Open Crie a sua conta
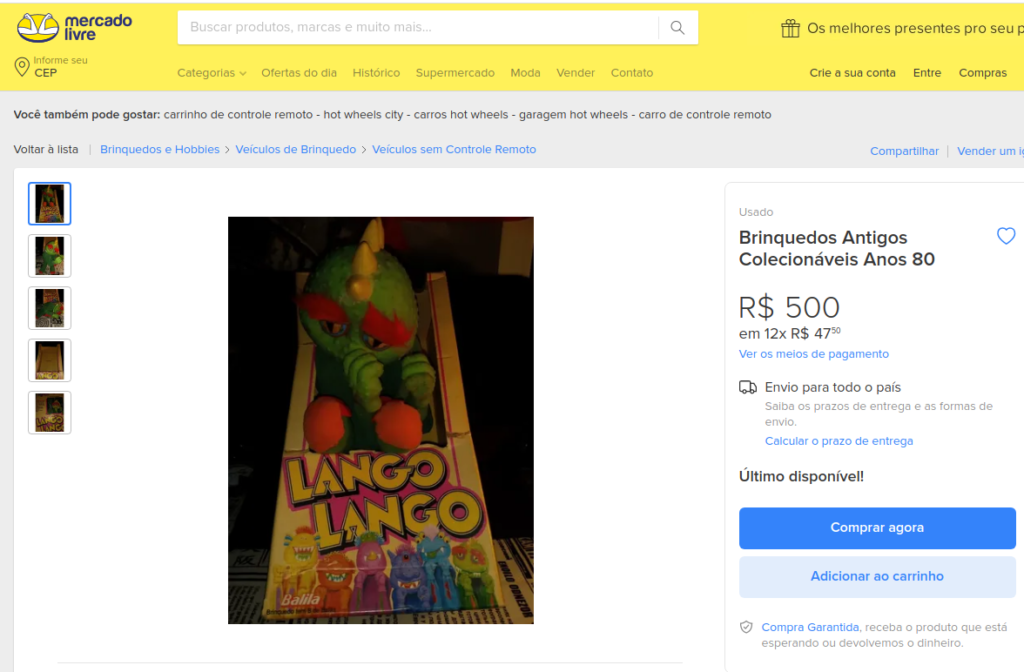Image resolution: width=1024 pixels, height=672 pixels. 852,73
